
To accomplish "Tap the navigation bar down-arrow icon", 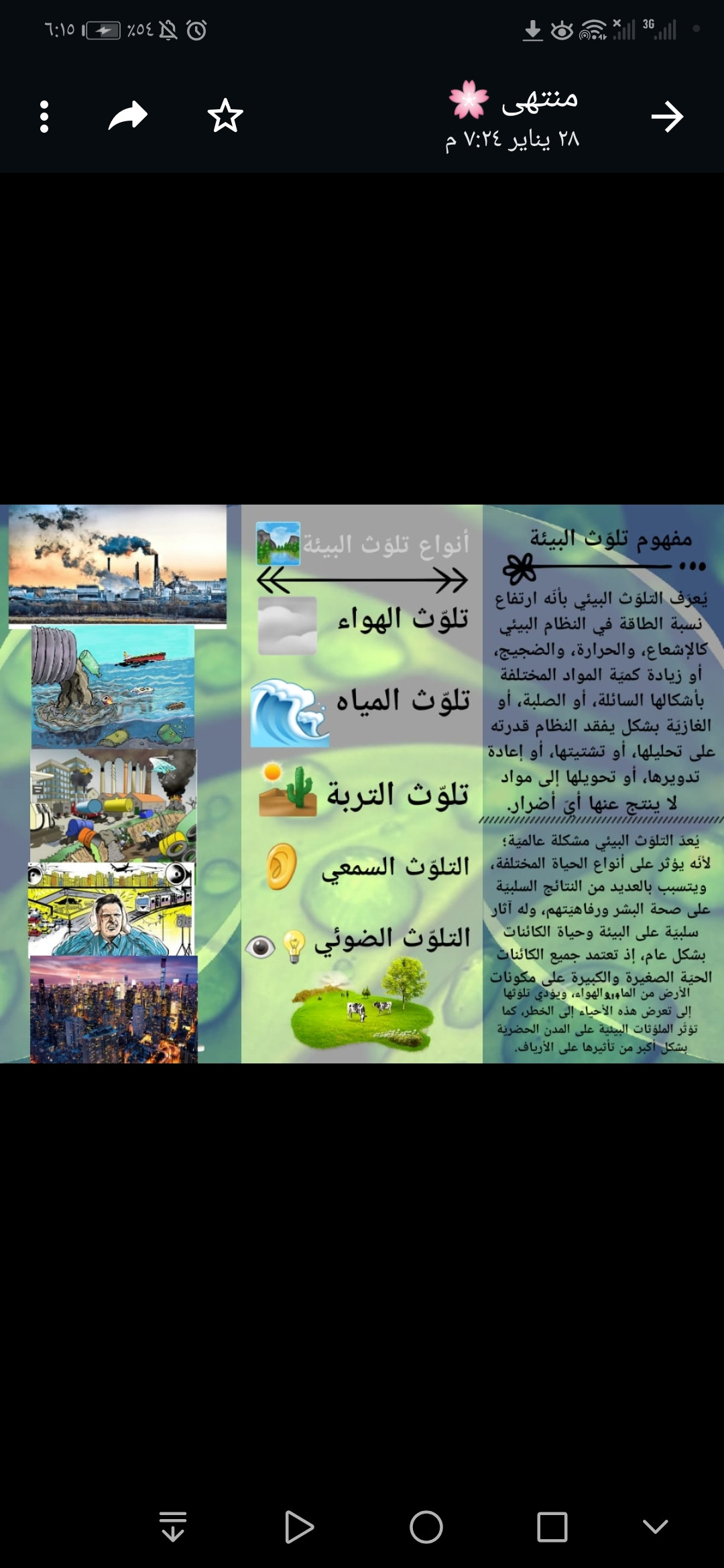I will (x=173, y=1527).
